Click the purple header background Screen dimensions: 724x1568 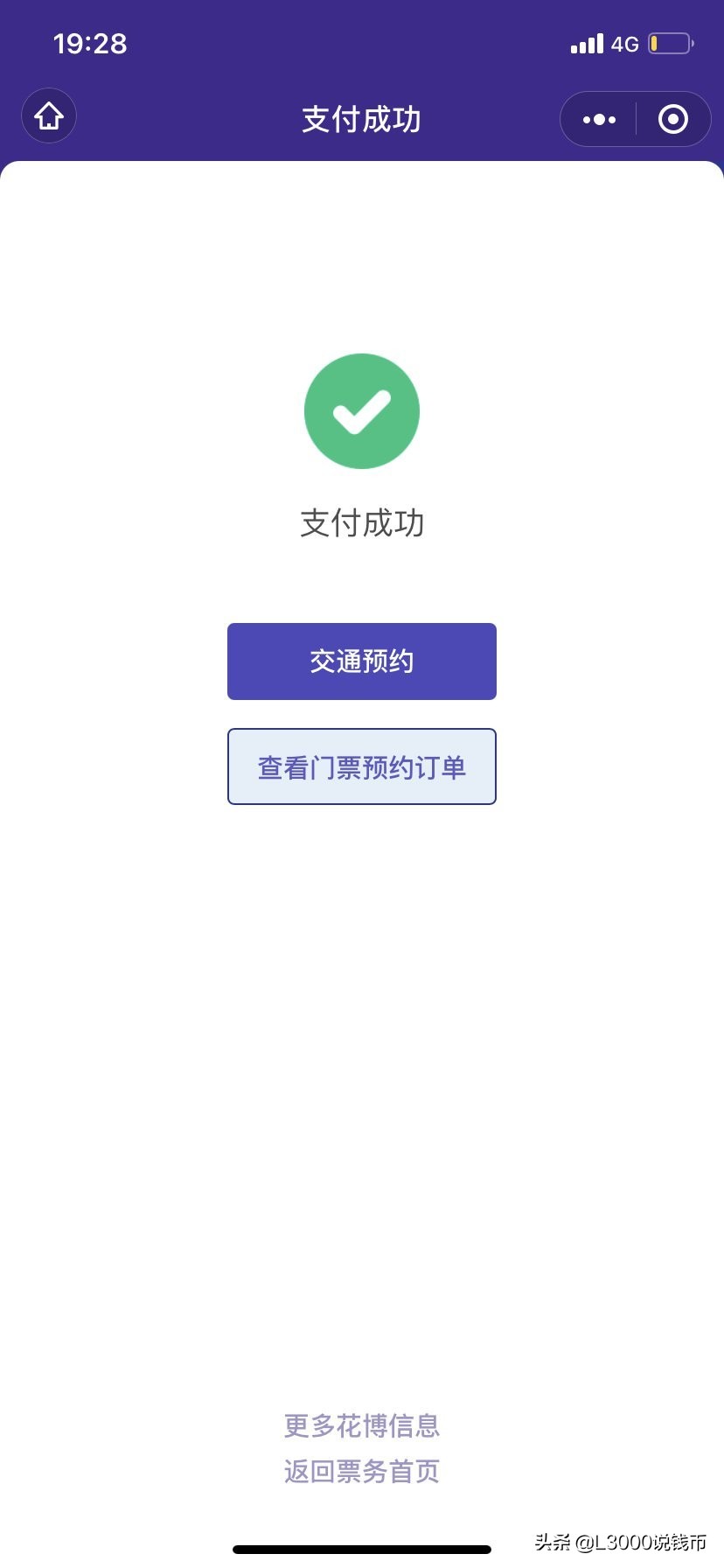tap(219, 119)
